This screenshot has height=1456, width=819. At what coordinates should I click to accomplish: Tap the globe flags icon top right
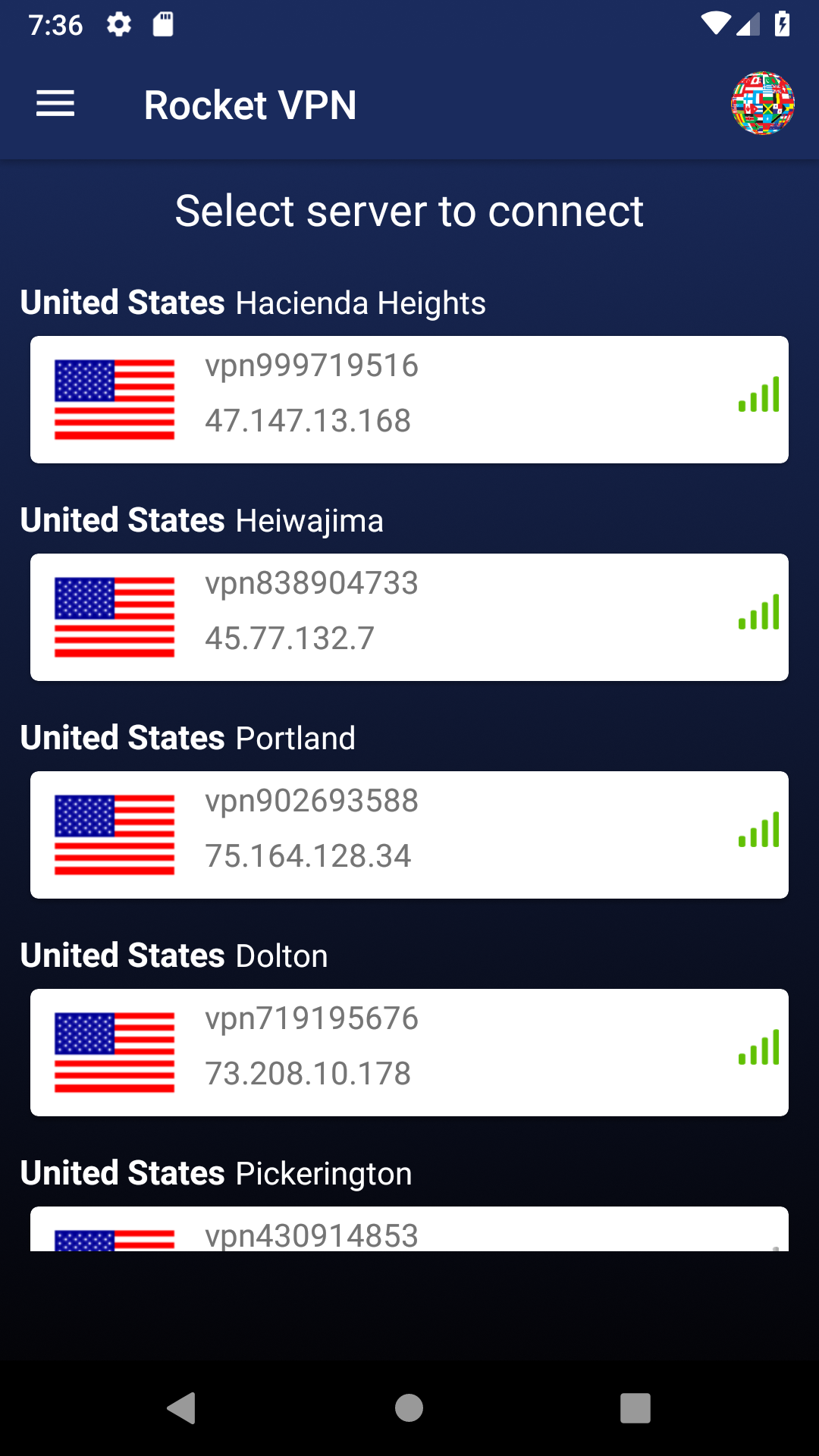[x=763, y=105]
